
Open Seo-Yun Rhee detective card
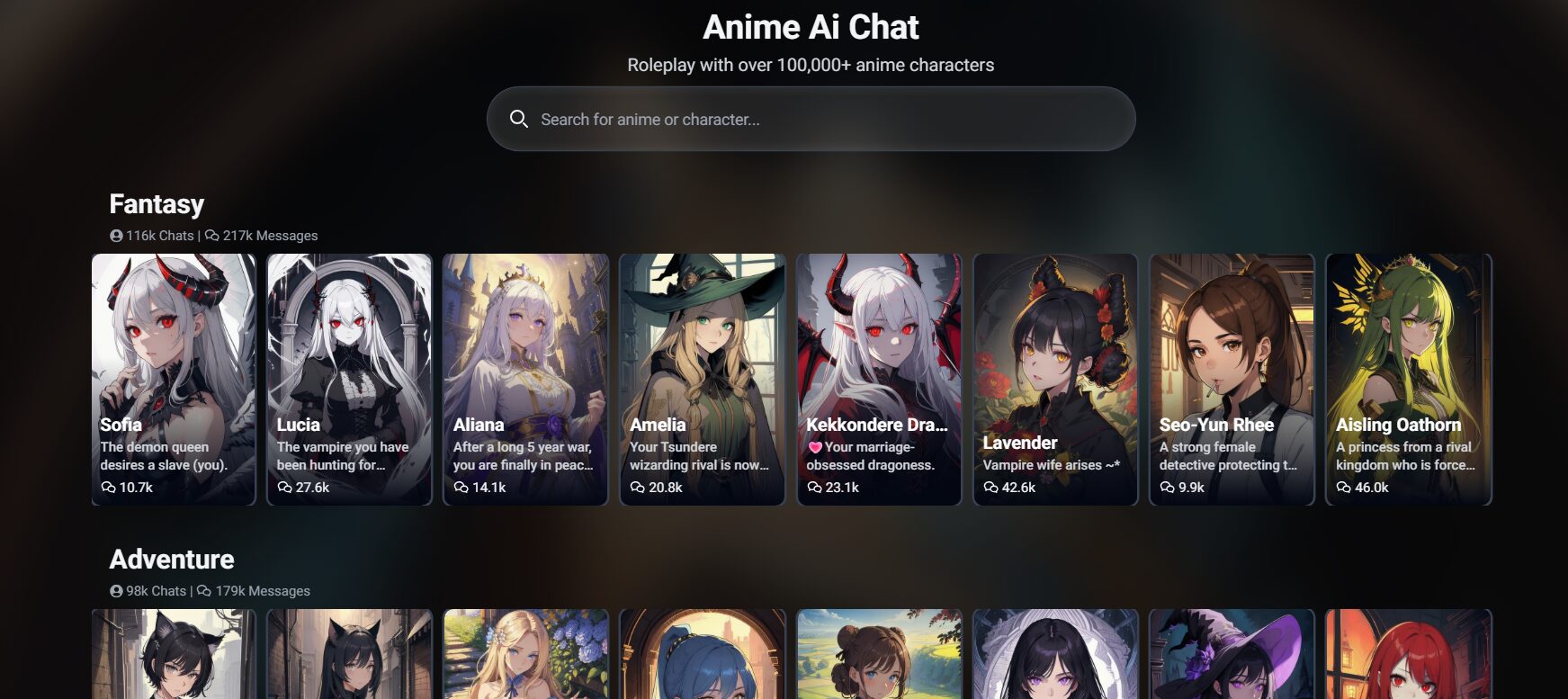(x=1232, y=379)
